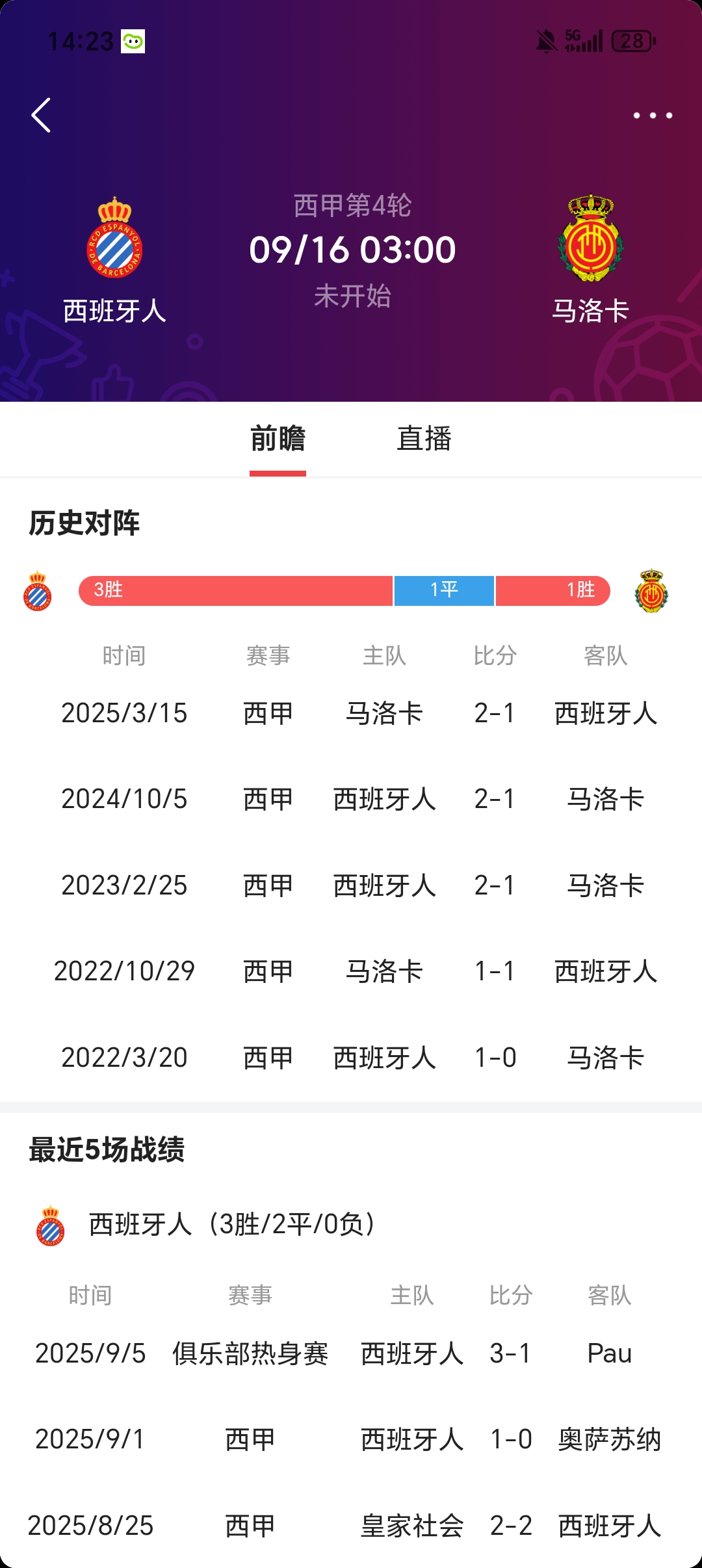The image size is (702, 1568).
Task: Select the 前瞻 tab
Action: pyautogui.click(x=278, y=439)
